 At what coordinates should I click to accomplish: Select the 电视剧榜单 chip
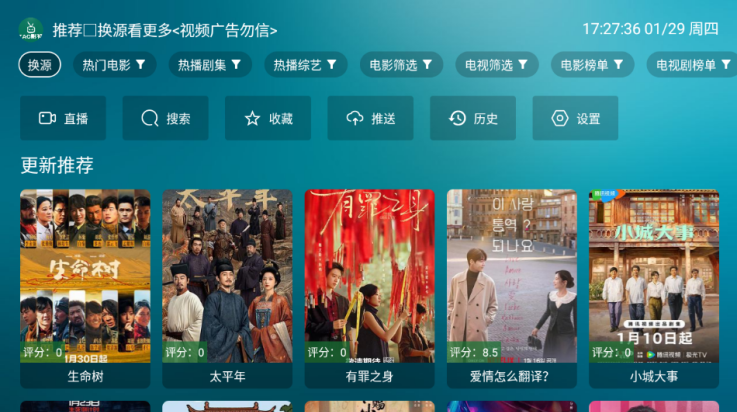point(692,65)
